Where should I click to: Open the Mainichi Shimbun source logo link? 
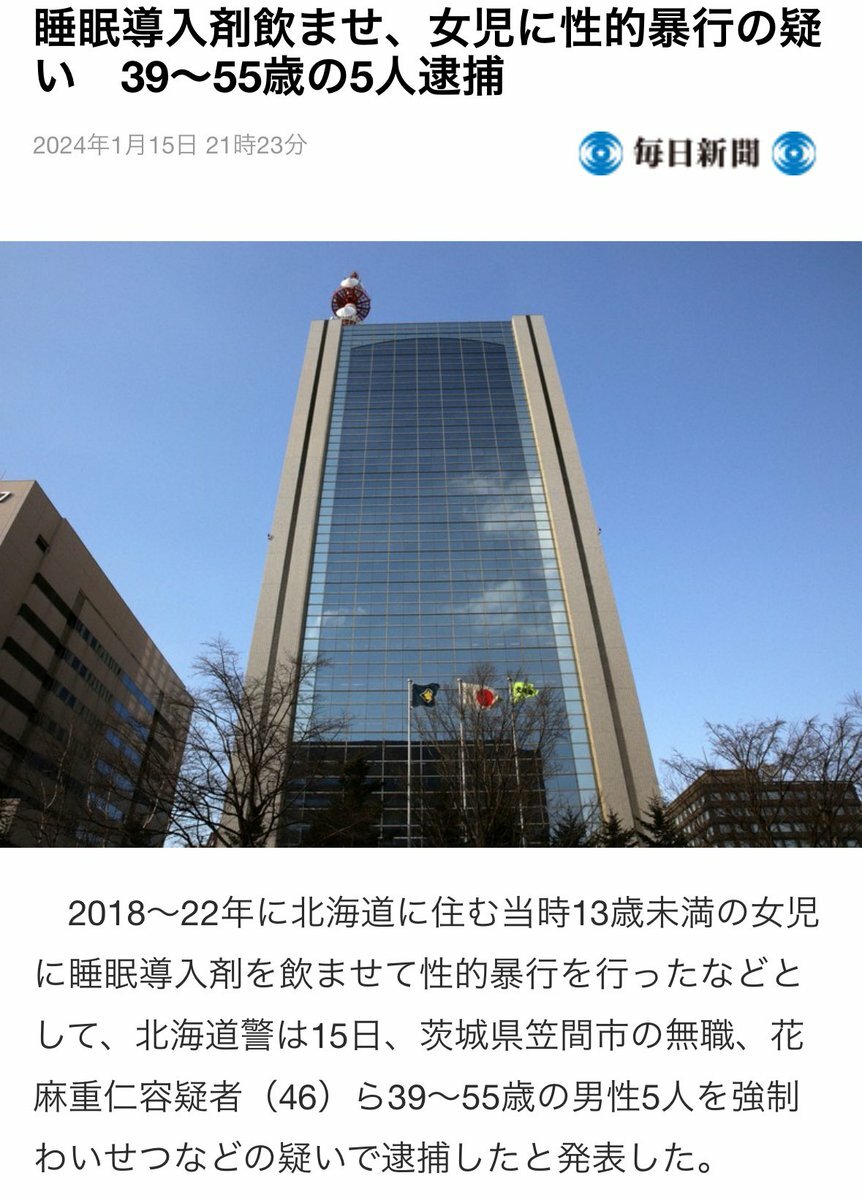tap(697, 154)
